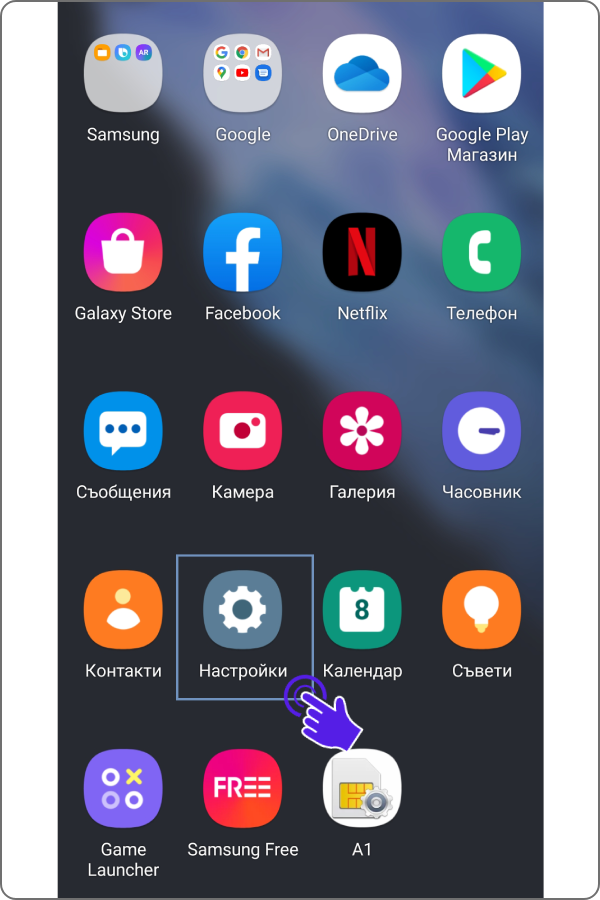This screenshot has width=600, height=900.
Task: Launch Galaxy Store
Action: click(123, 253)
